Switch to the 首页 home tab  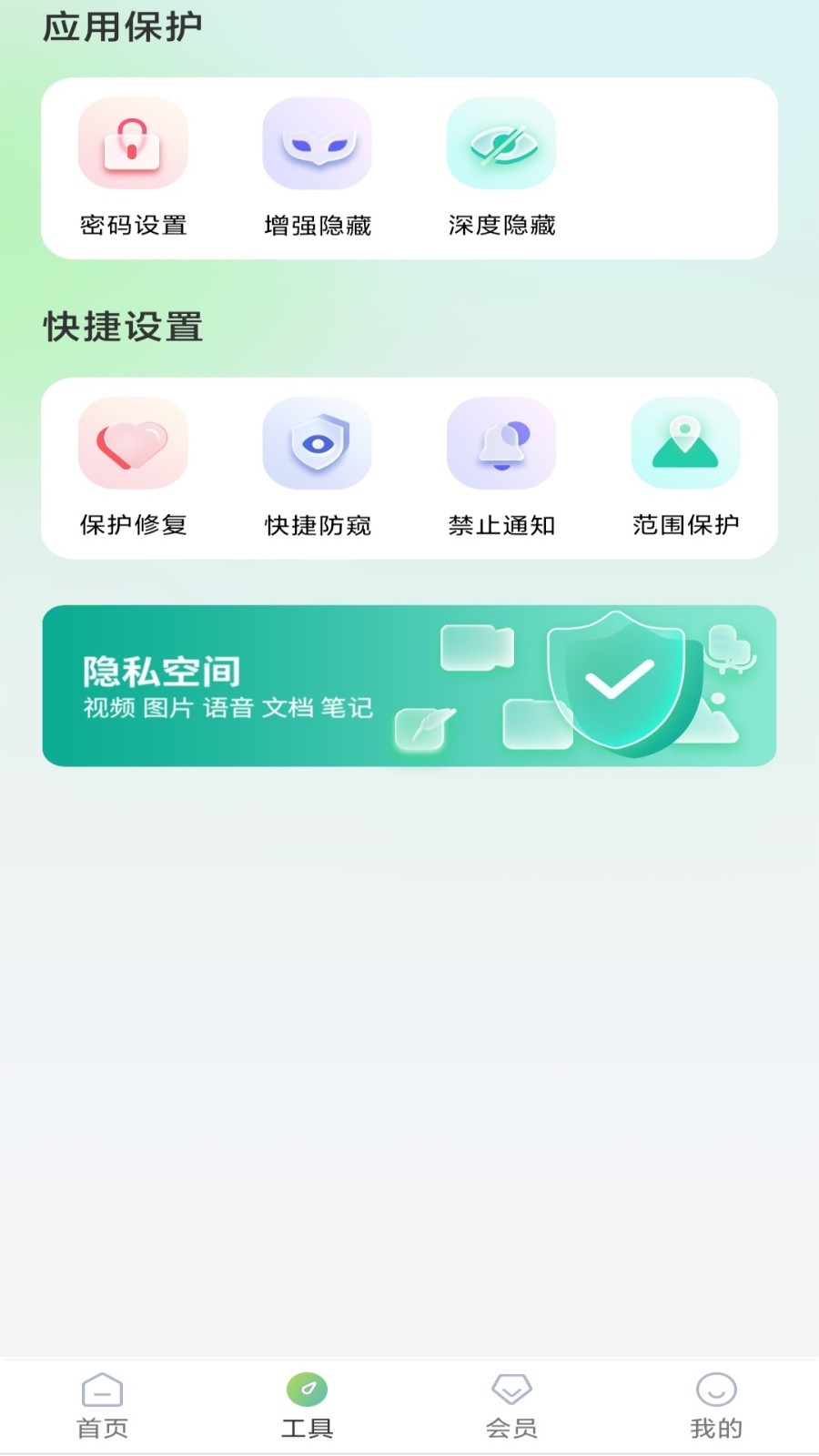coord(102,1406)
